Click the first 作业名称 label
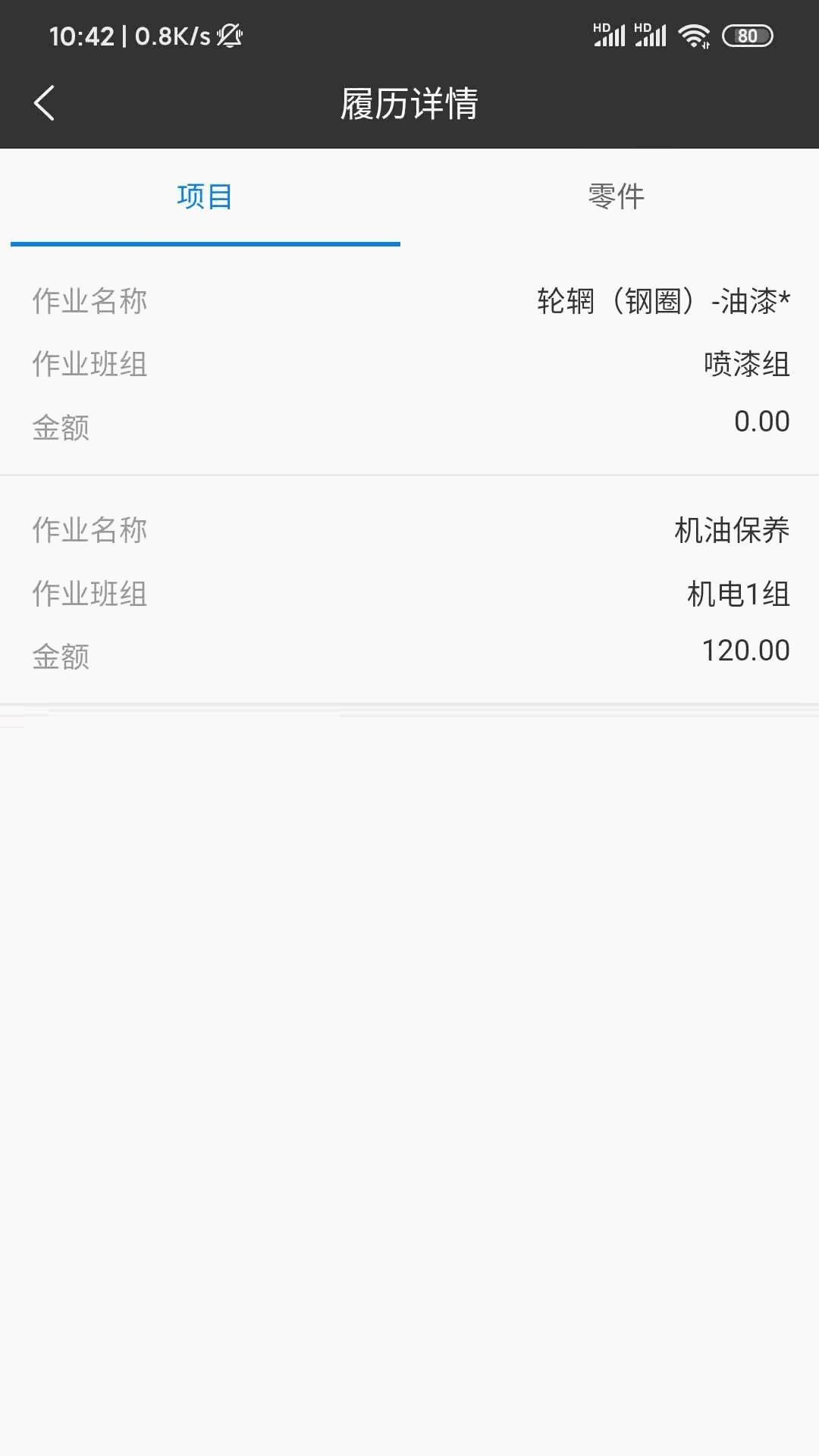The width and height of the screenshot is (819, 1456). click(91, 300)
